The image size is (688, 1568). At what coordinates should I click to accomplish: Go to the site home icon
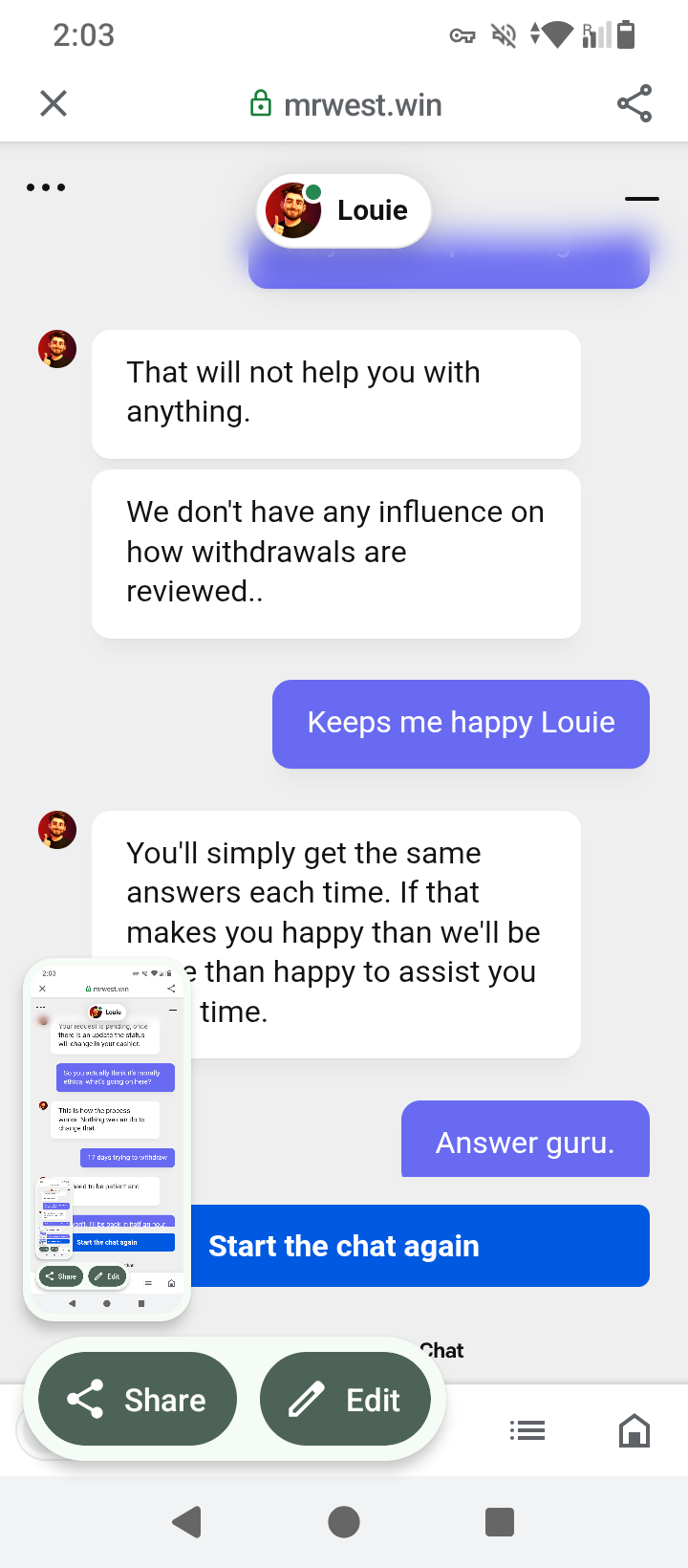click(x=634, y=1430)
